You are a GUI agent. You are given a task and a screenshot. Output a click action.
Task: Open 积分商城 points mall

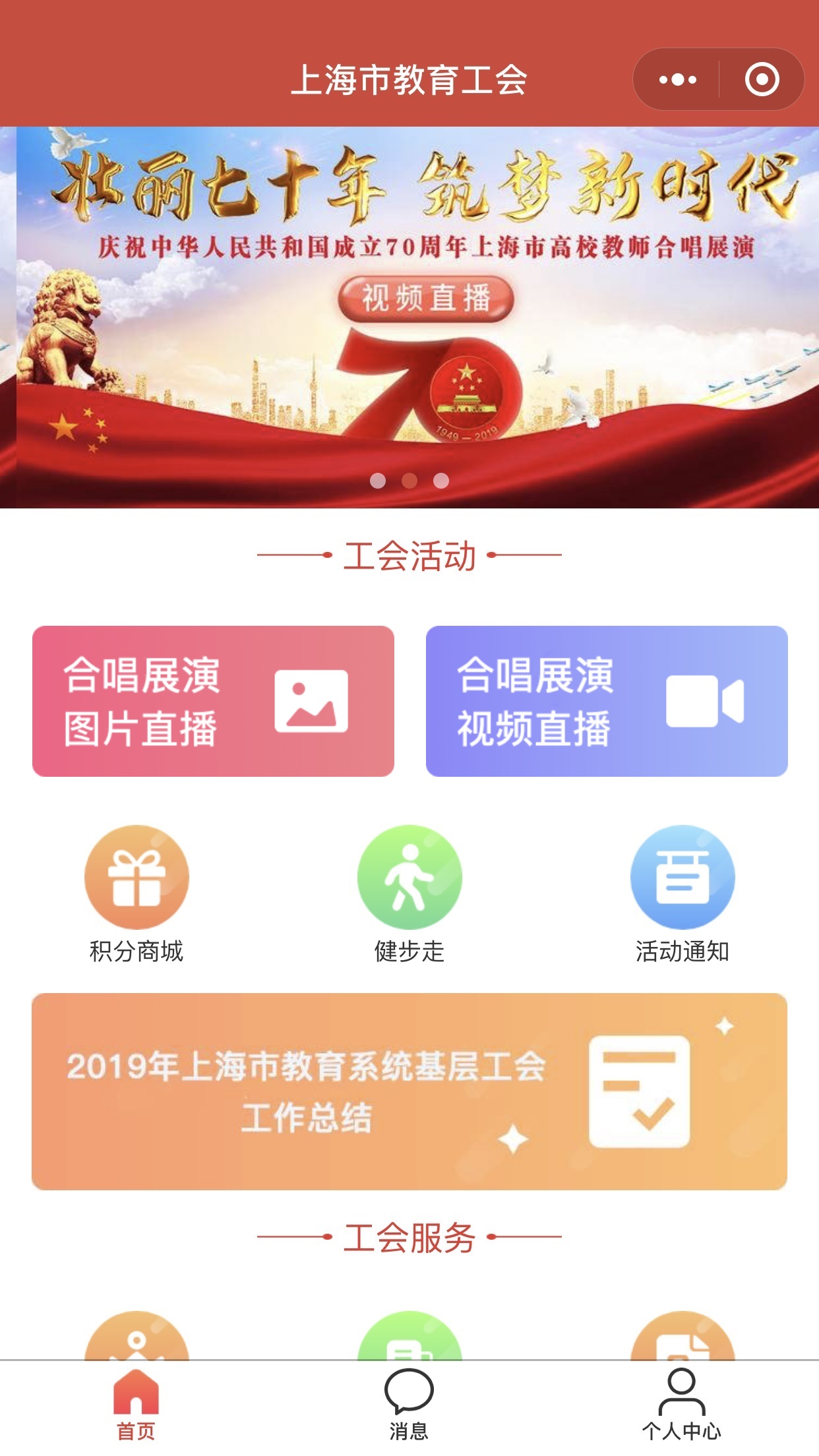click(x=136, y=894)
